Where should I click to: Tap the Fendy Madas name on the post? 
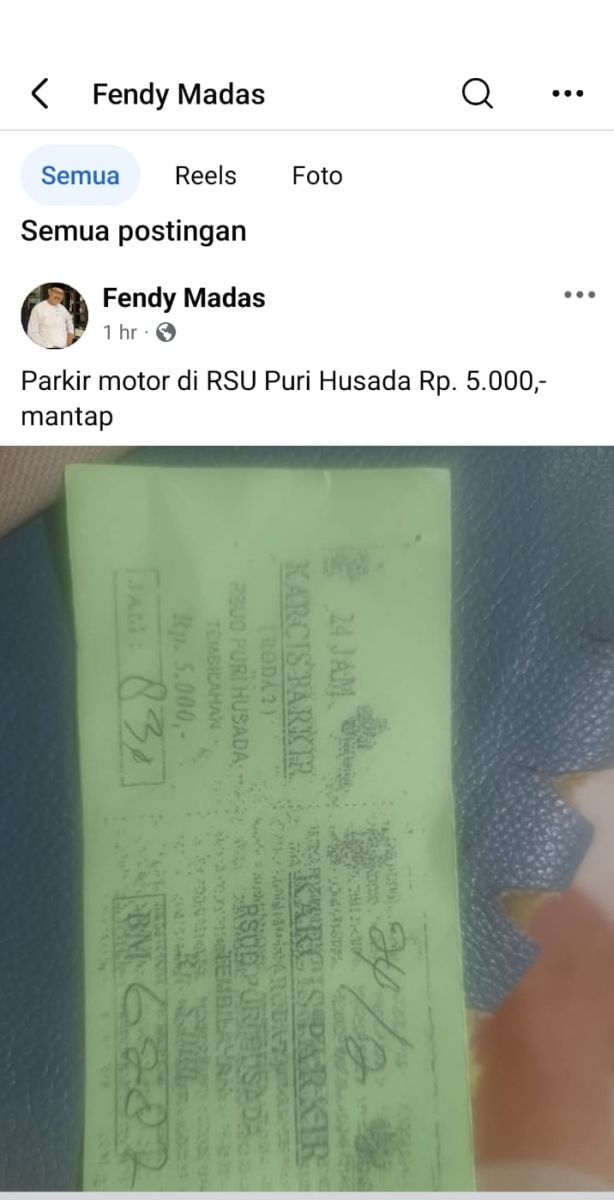pos(184,298)
